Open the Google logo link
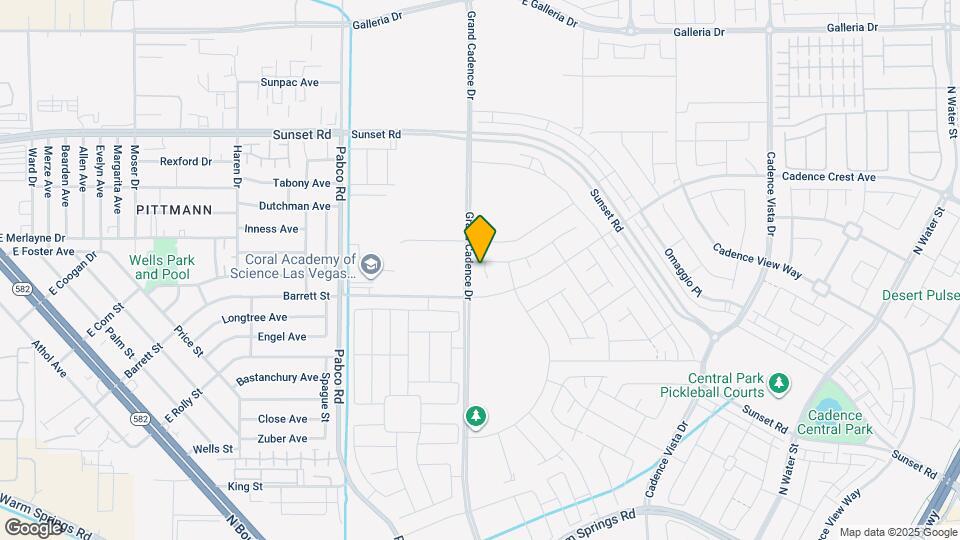 click(33, 527)
